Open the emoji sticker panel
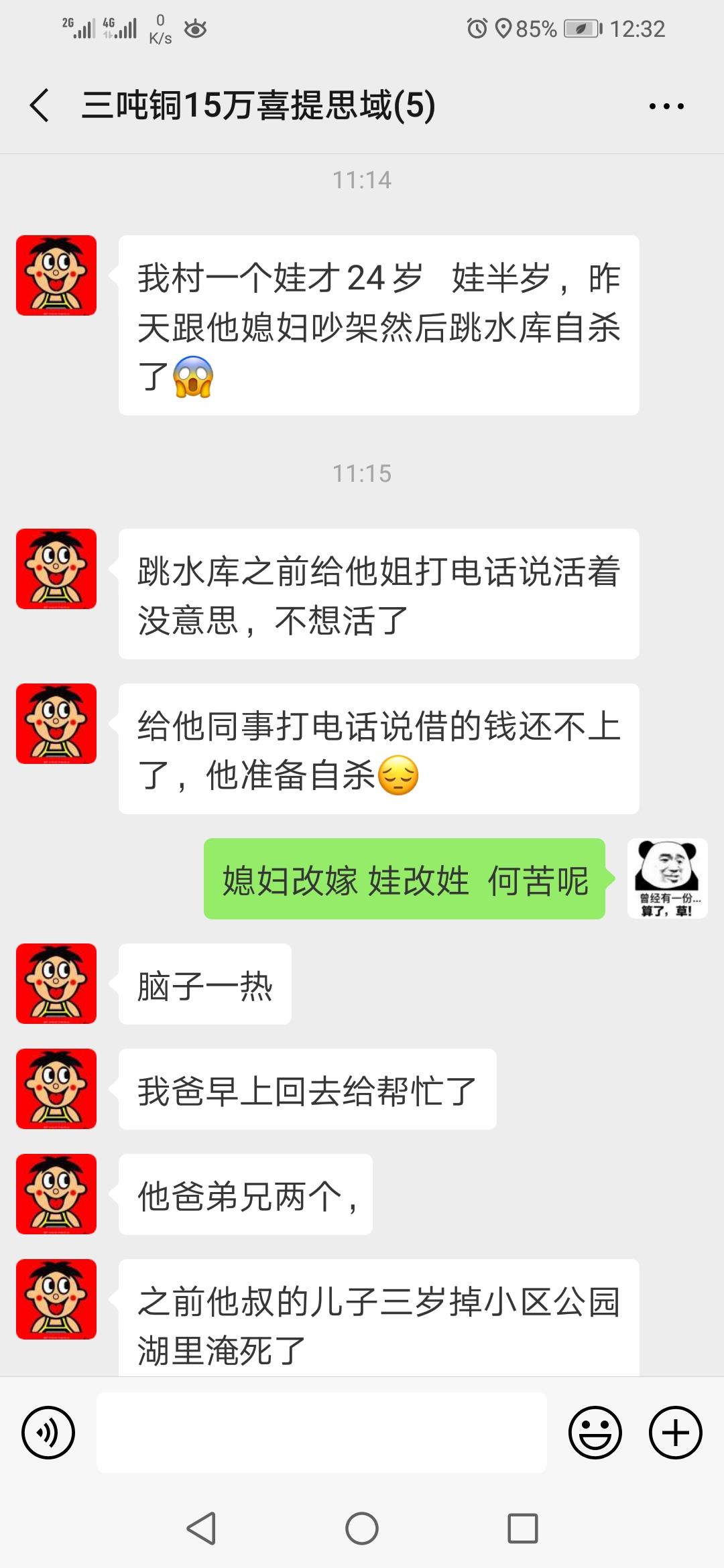This screenshot has width=724, height=1568. (x=595, y=1433)
